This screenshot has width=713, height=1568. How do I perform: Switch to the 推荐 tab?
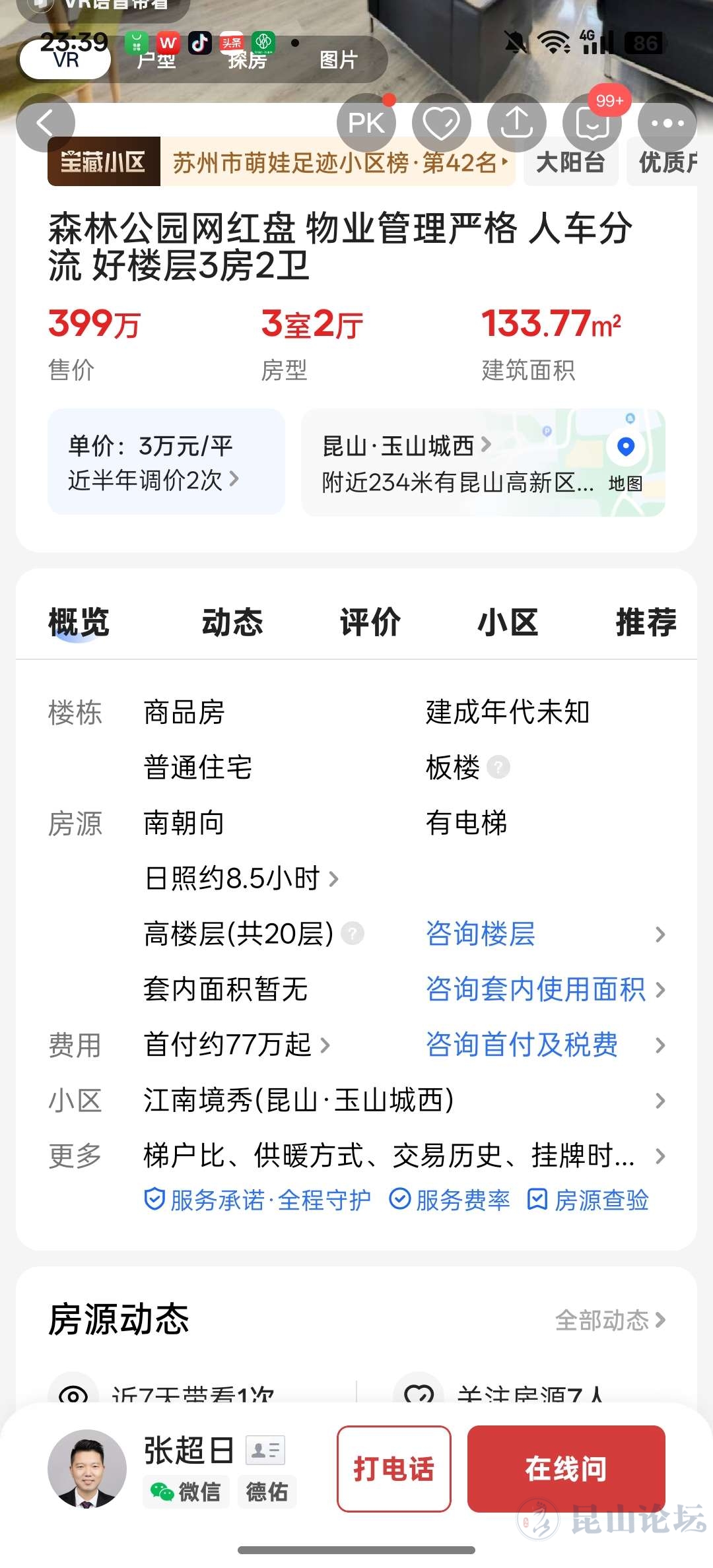point(646,622)
